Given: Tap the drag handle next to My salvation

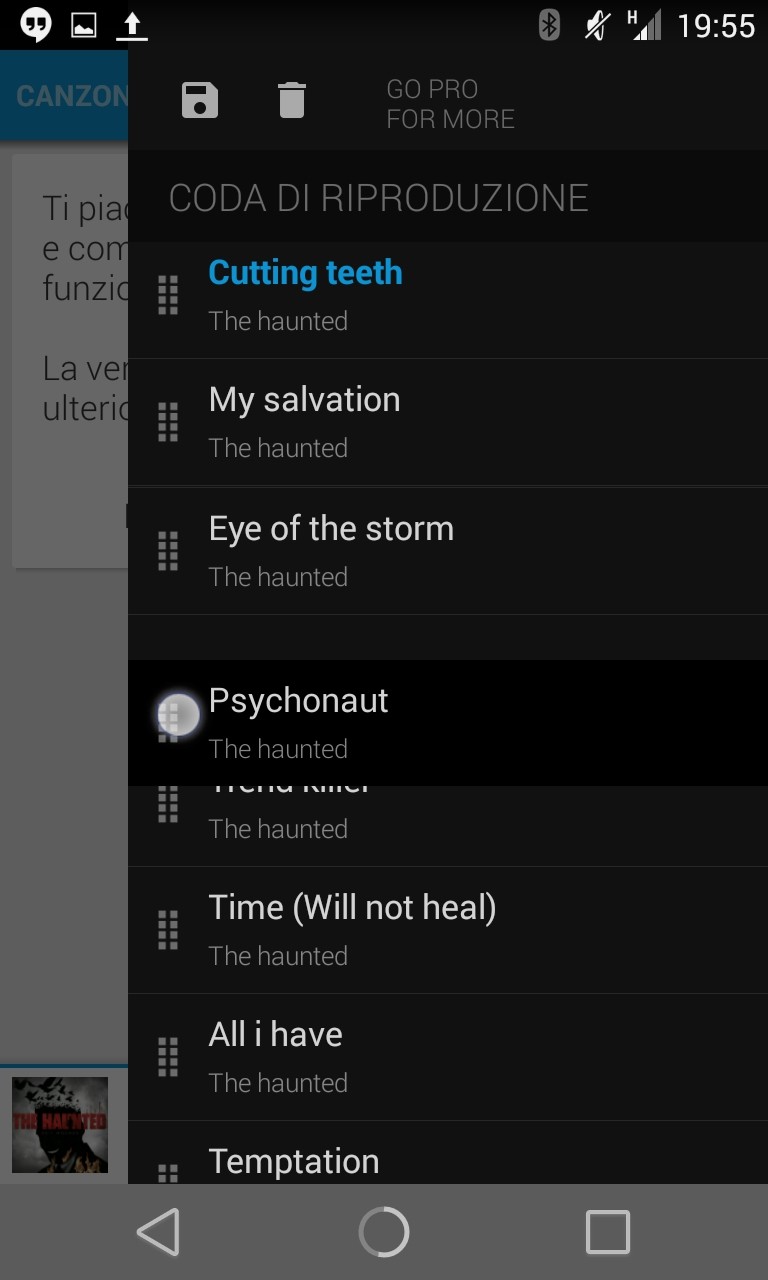Looking at the screenshot, I should (168, 422).
